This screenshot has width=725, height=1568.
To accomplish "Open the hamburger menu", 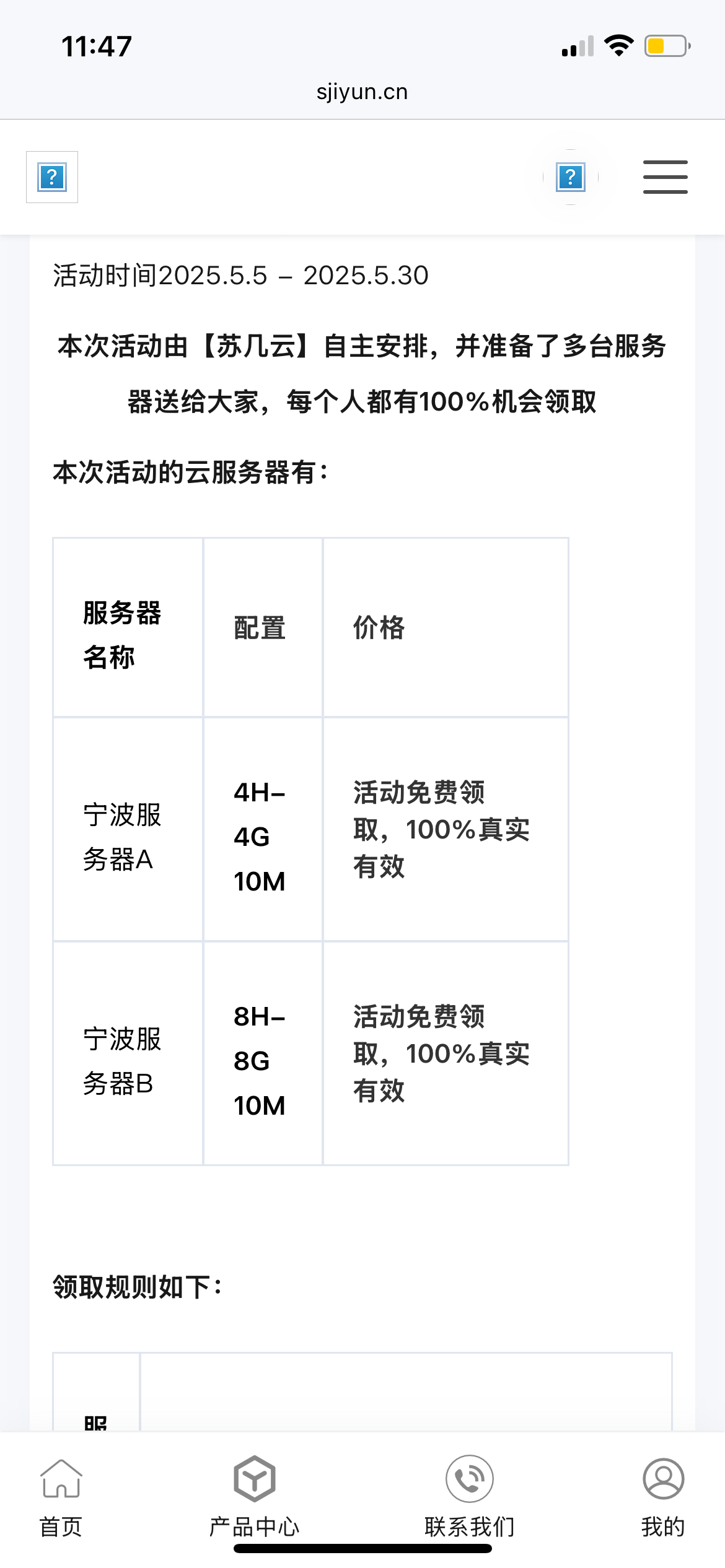I will 665,177.
